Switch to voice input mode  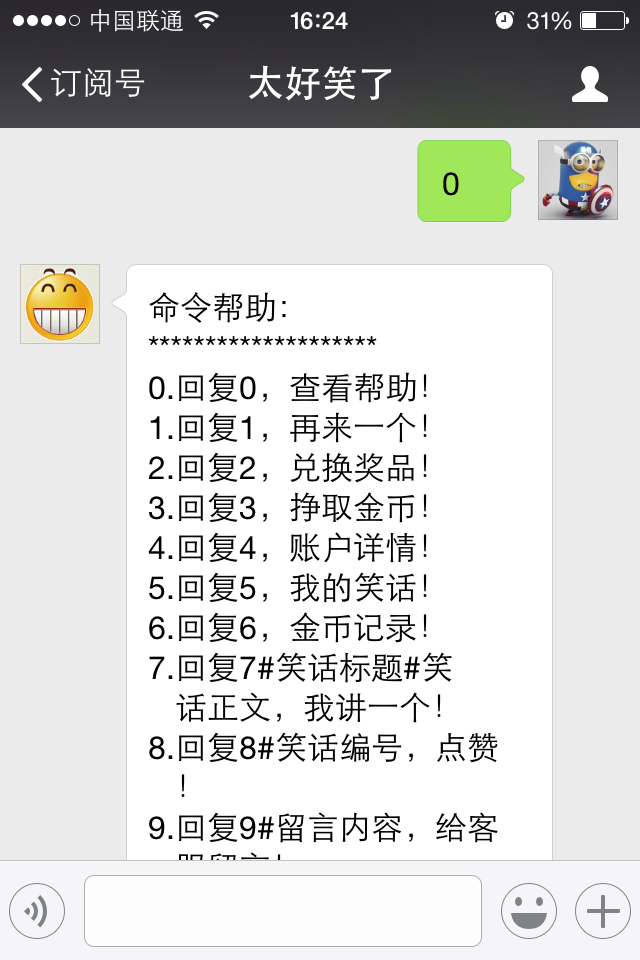(x=37, y=911)
